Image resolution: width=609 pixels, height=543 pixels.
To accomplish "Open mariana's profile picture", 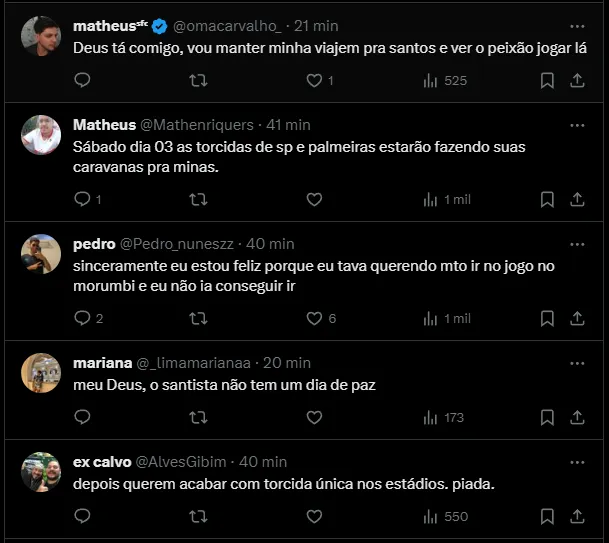I will tap(41, 373).
